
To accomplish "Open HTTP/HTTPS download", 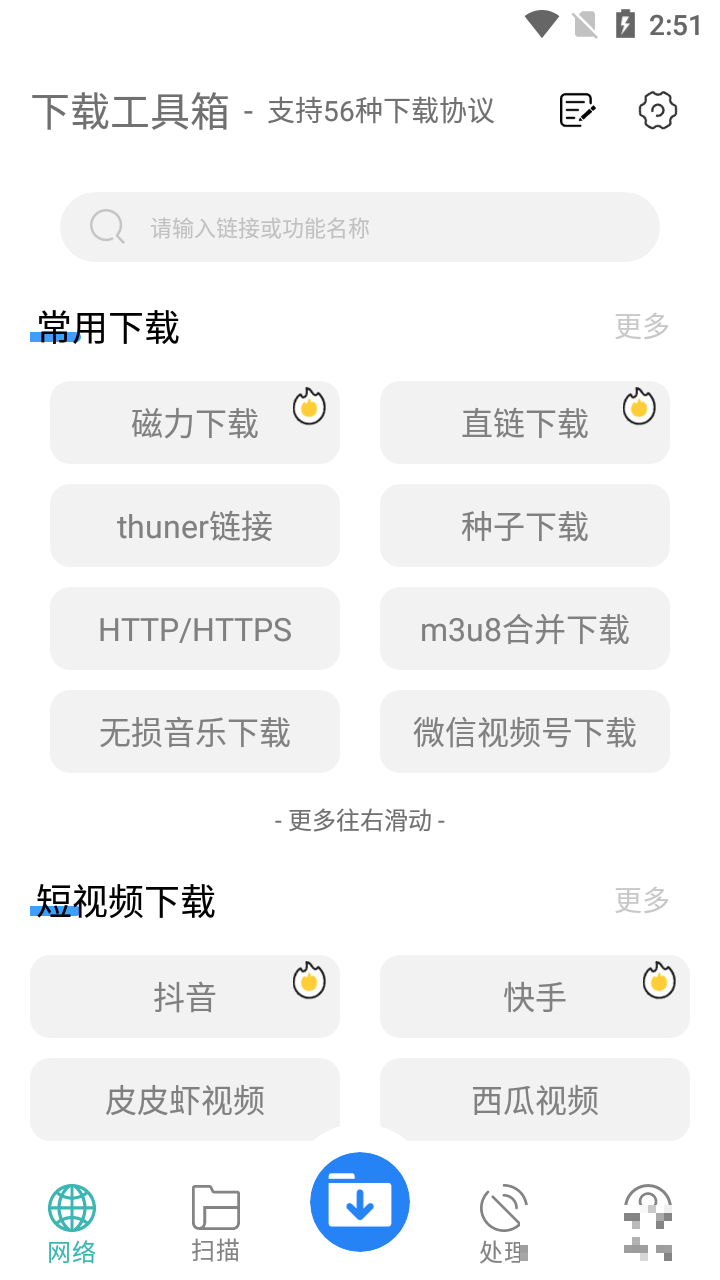I will click(x=195, y=629).
